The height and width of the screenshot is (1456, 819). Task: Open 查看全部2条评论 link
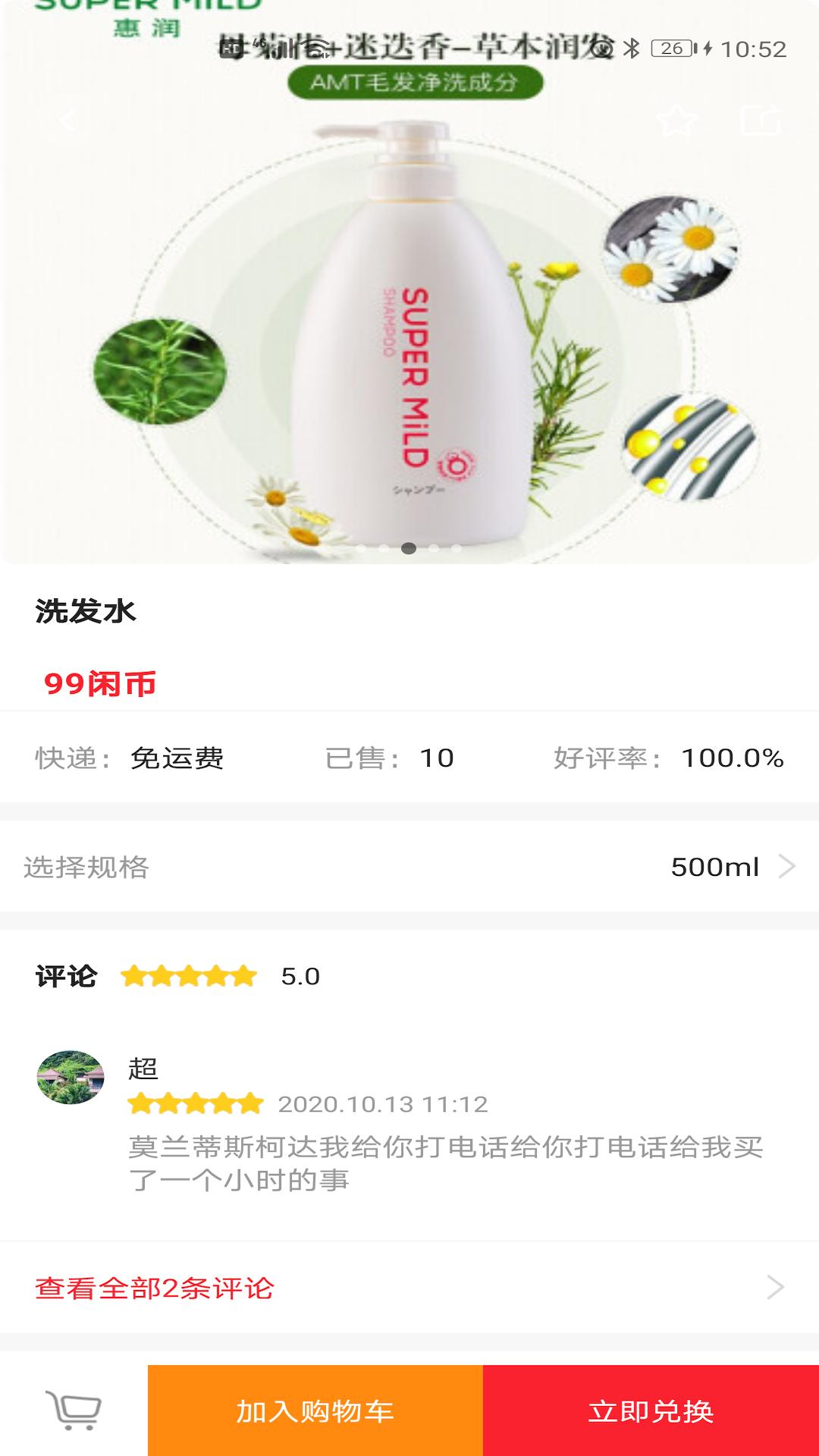155,1283
